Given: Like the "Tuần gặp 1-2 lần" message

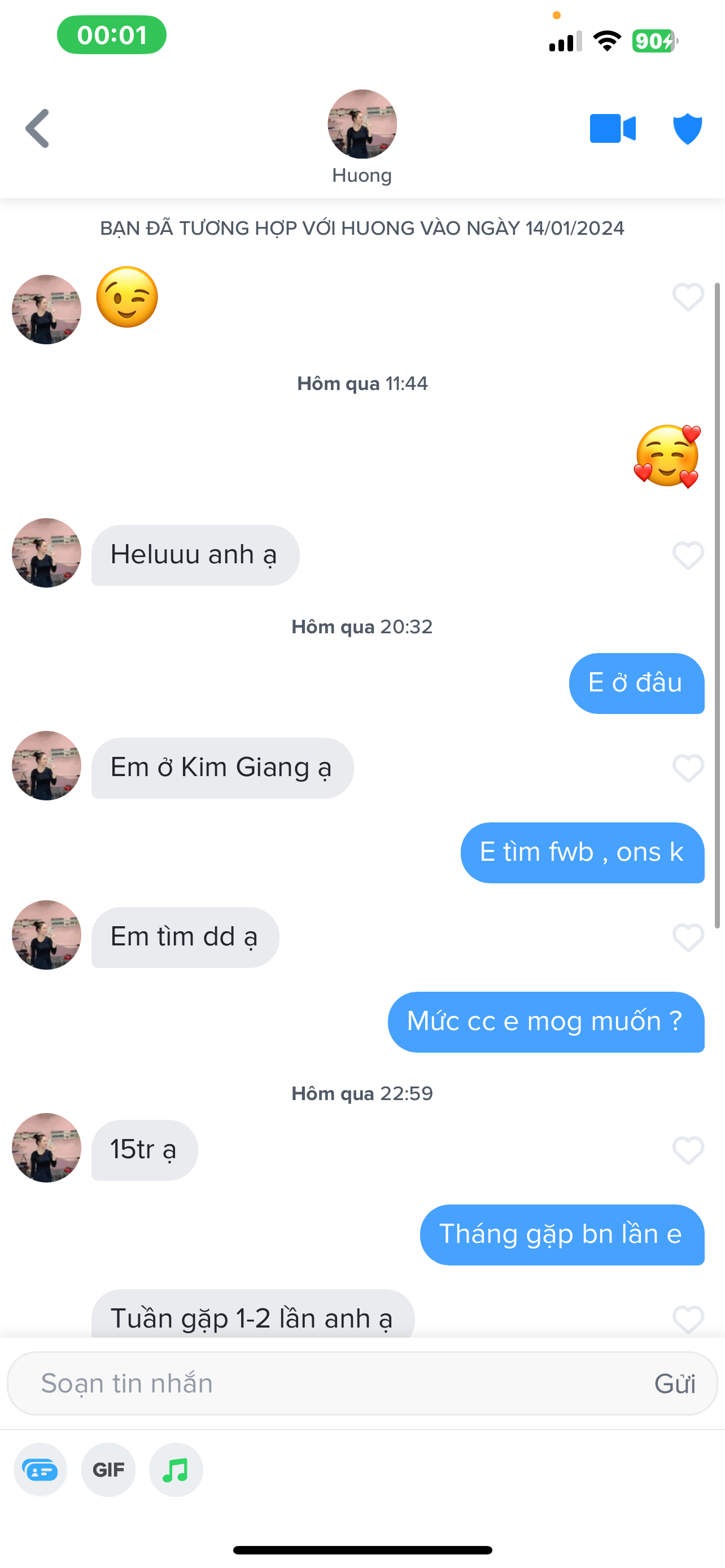Looking at the screenshot, I should click(x=688, y=1319).
